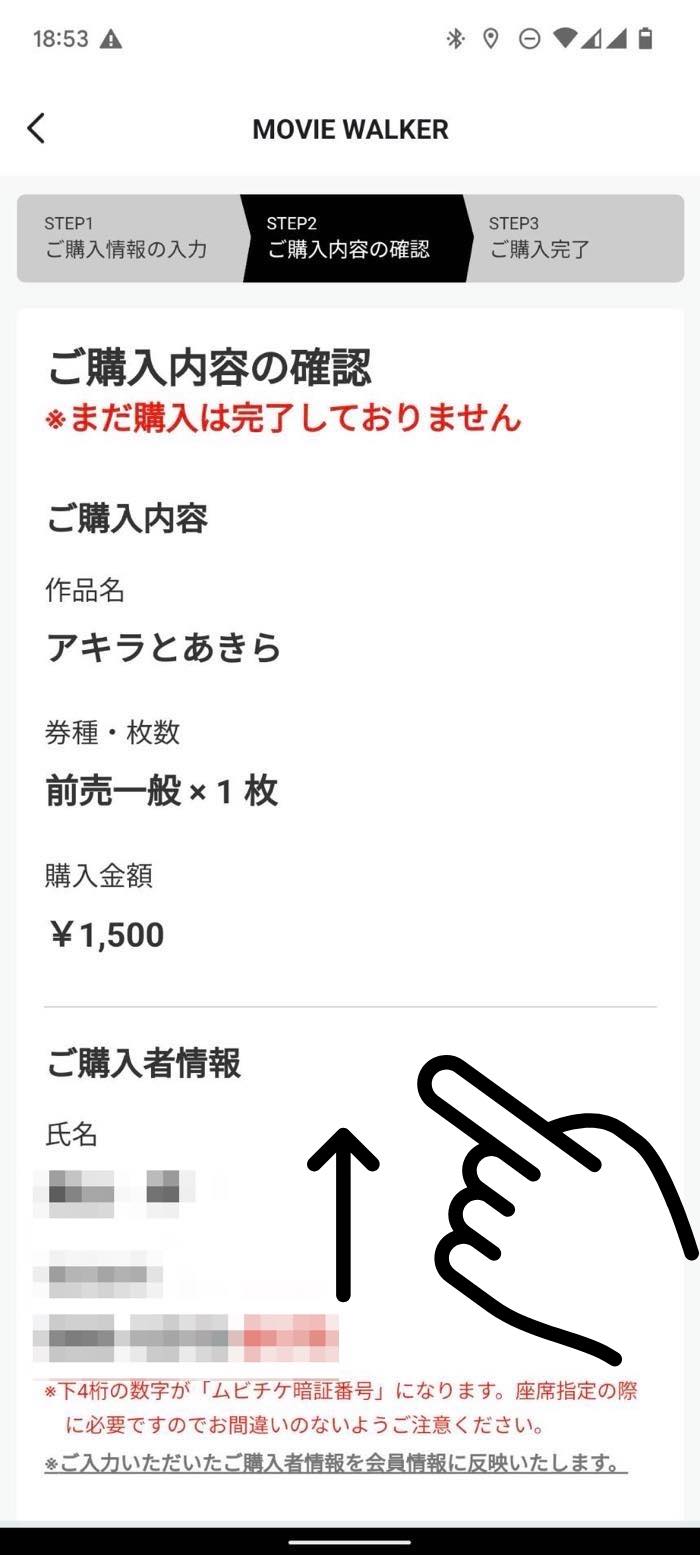Go back using the top-left arrow
The height and width of the screenshot is (1555, 700).
coord(36,128)
